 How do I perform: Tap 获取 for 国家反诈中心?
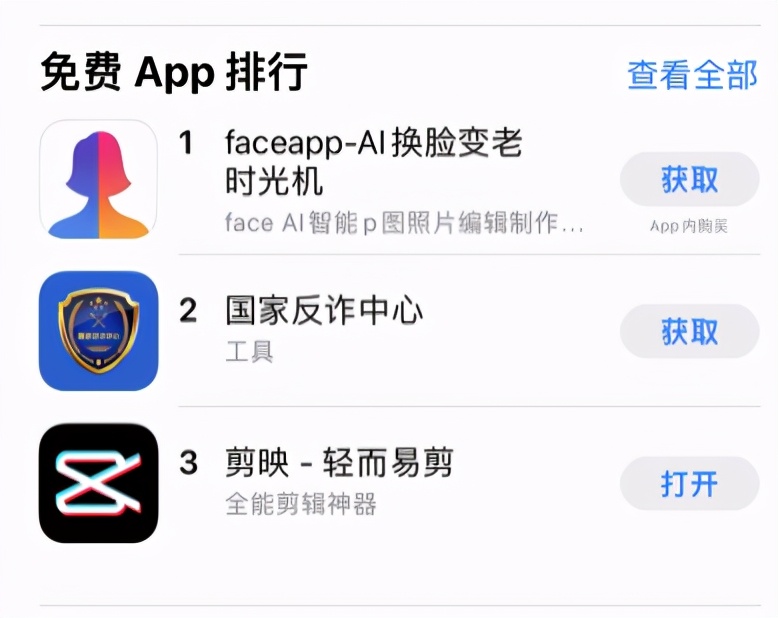[x=689, y=331]
